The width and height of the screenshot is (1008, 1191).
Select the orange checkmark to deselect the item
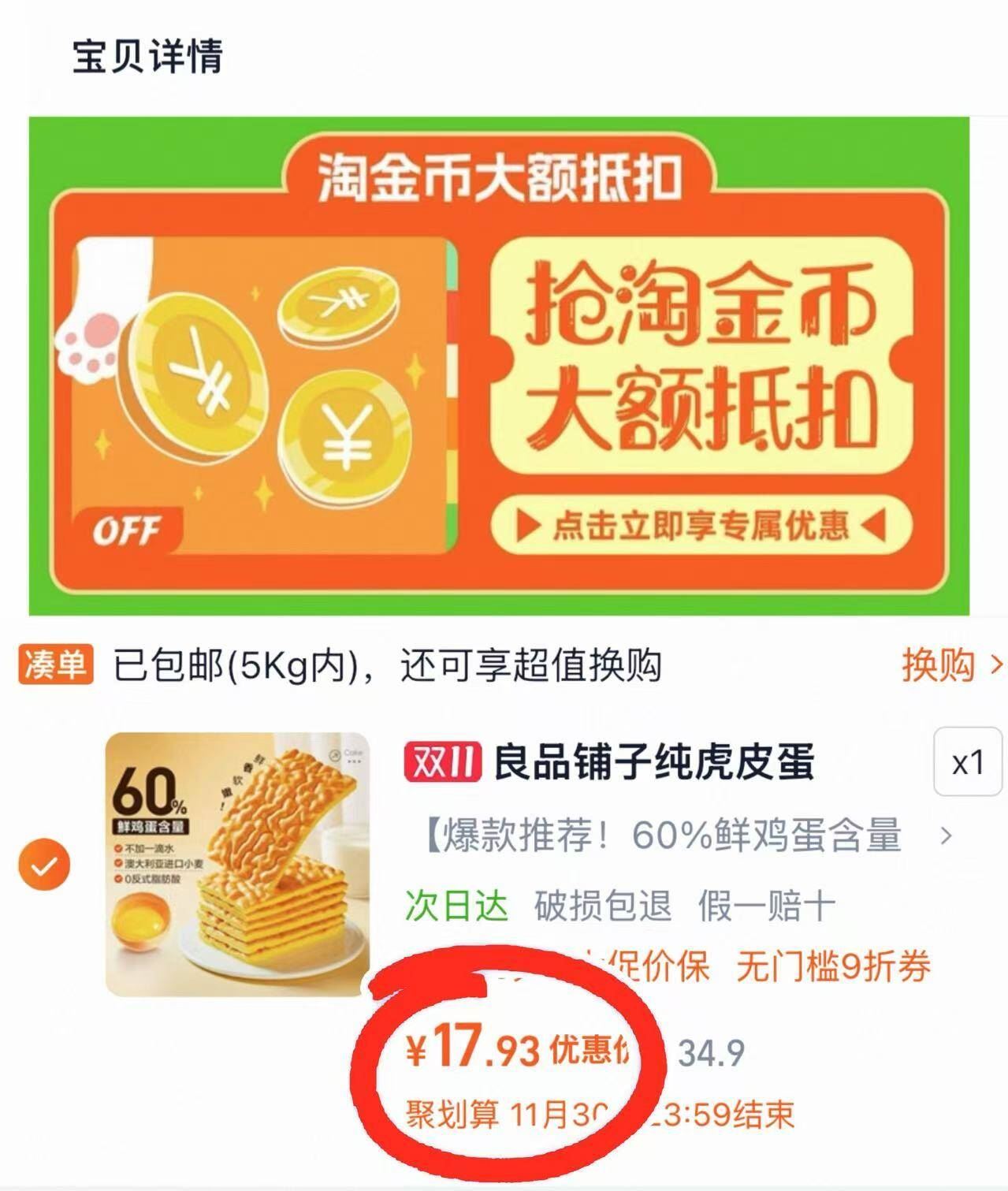point(43,867)
